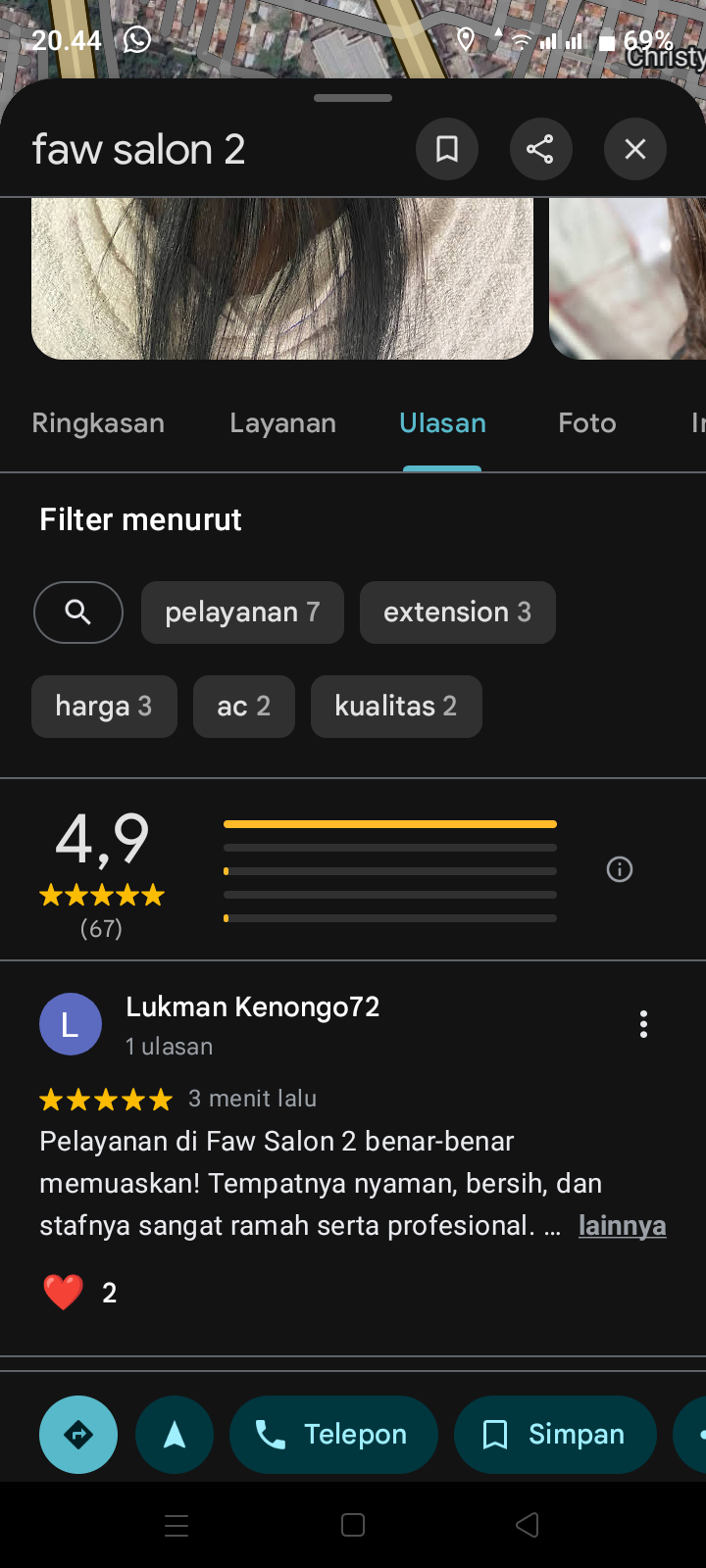Get directions with the route button
Viewport: 706px width, 1568px height.
(x=78, y=1435)
